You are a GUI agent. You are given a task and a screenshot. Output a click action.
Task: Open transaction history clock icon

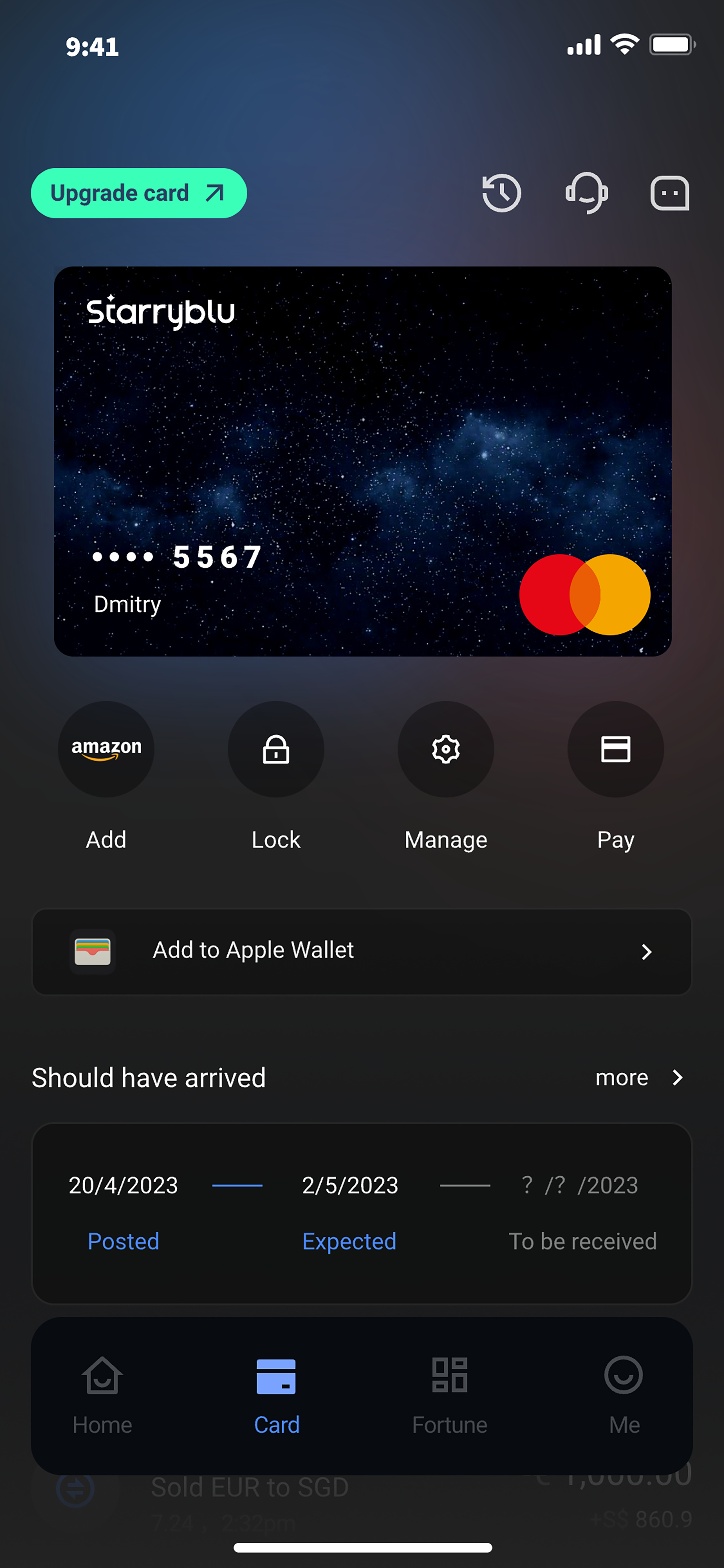[x=501, y=194]
